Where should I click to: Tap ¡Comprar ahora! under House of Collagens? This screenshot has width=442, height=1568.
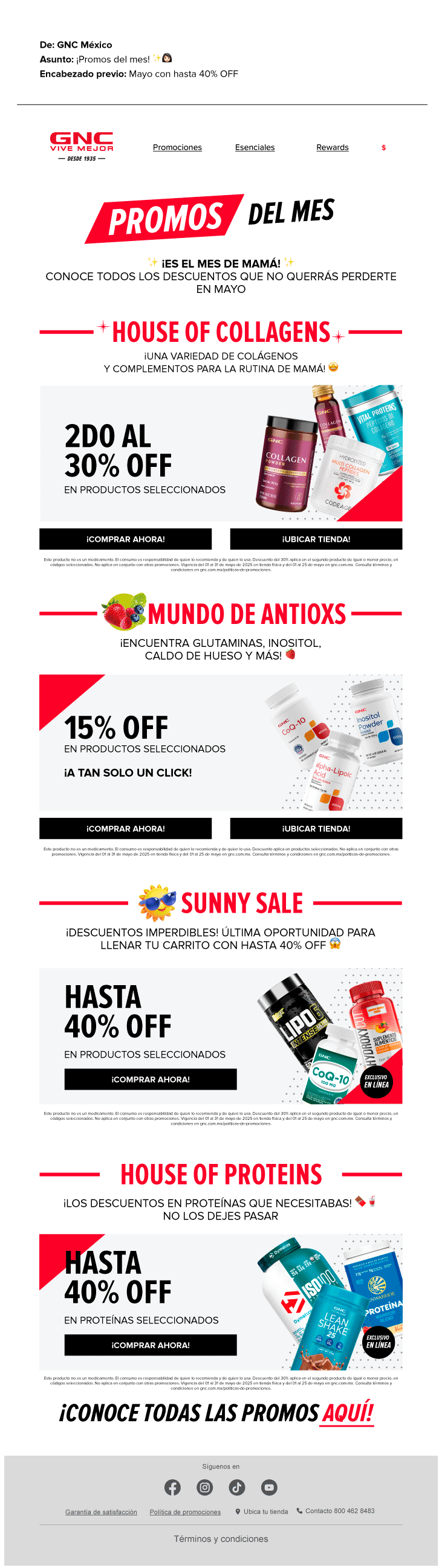[126, 539]
